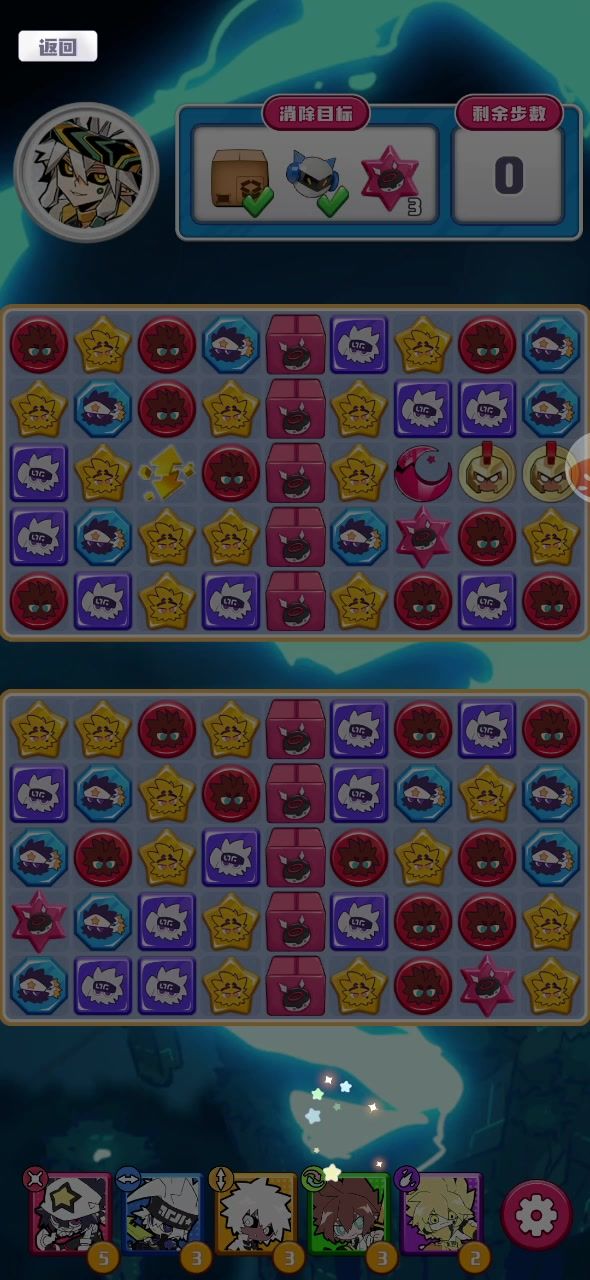The image size is (590, 1280).
Task: Tap the 返回 back button
Action: [x=58, y=47]
